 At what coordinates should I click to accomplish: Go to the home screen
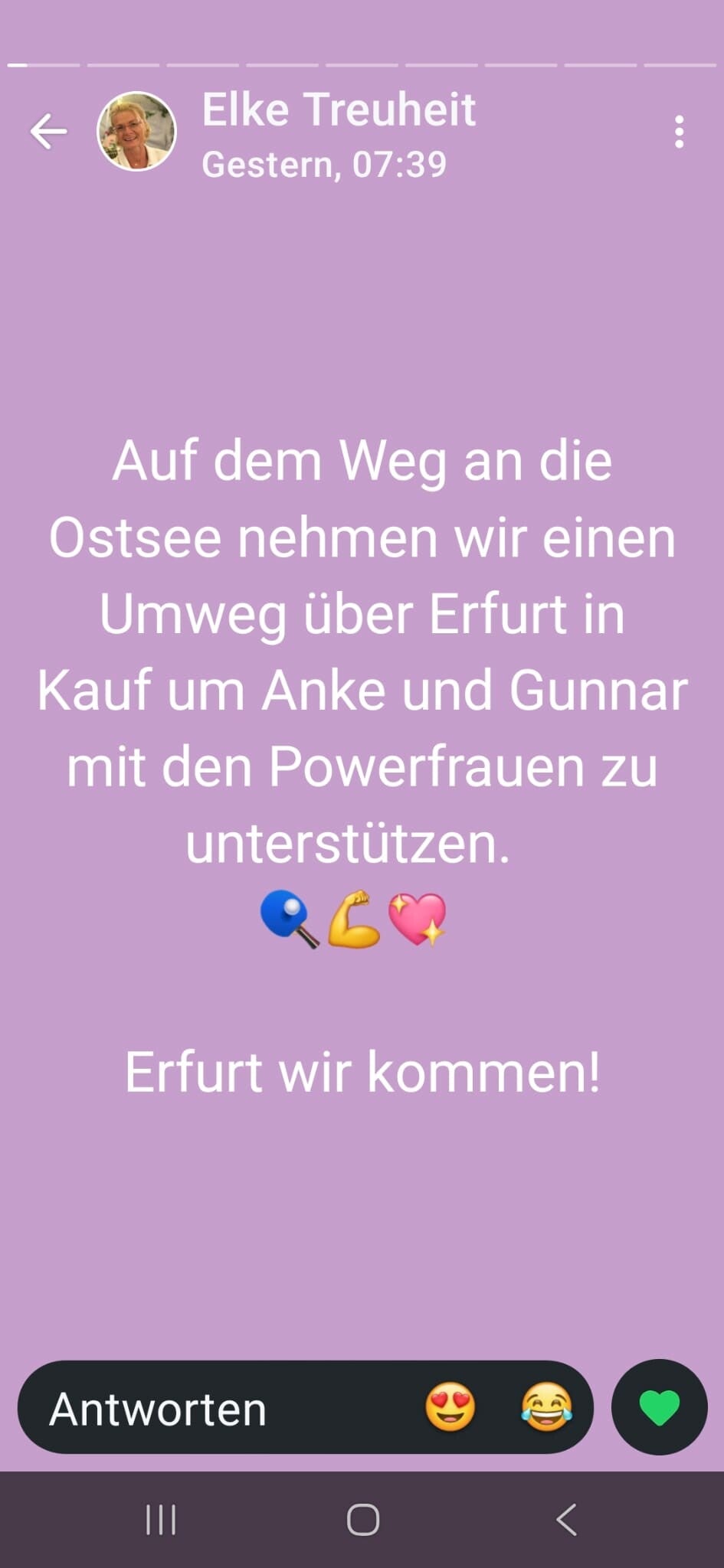363,1520
